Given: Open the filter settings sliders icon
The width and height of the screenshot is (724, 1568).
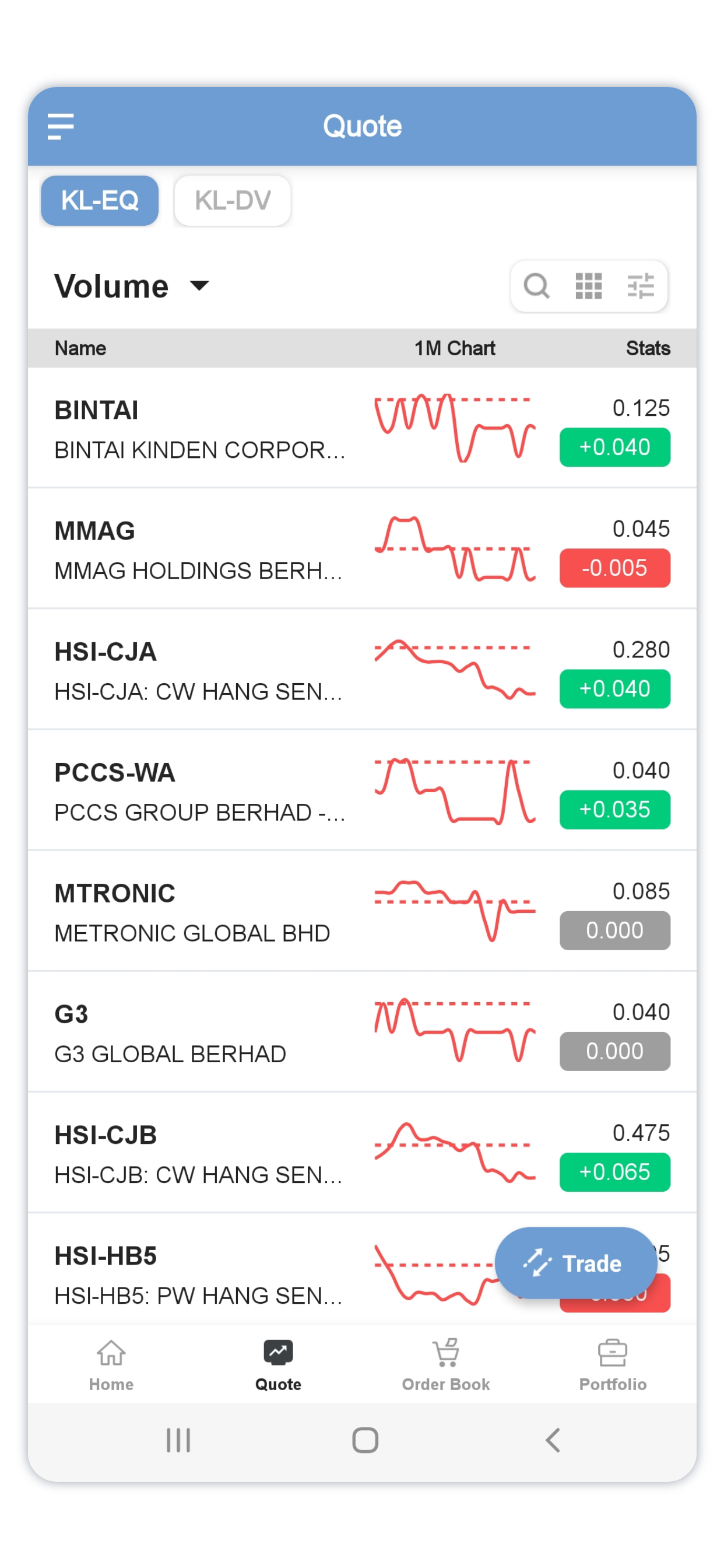Looking at the screenshot, I should (x=641, y=286).
